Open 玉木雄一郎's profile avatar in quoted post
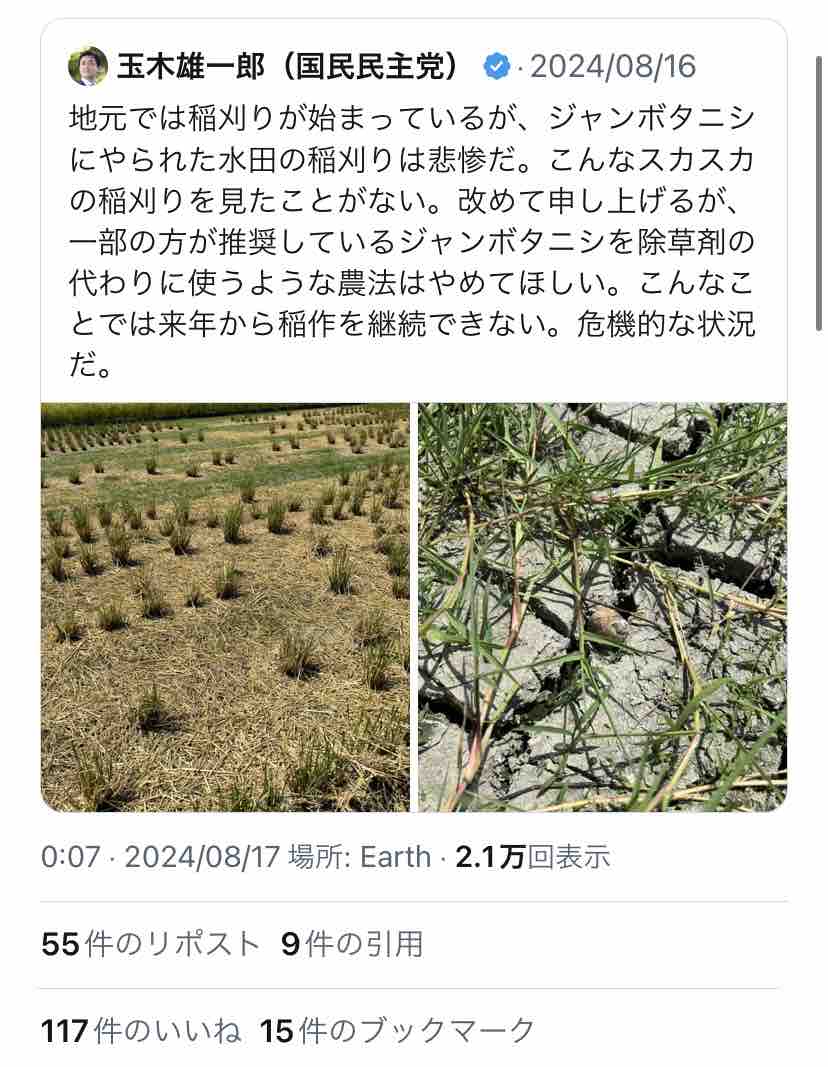Image resolution: width=828 pixels, height=1067 pixels. pyautogui.click(x=88, y=66)
